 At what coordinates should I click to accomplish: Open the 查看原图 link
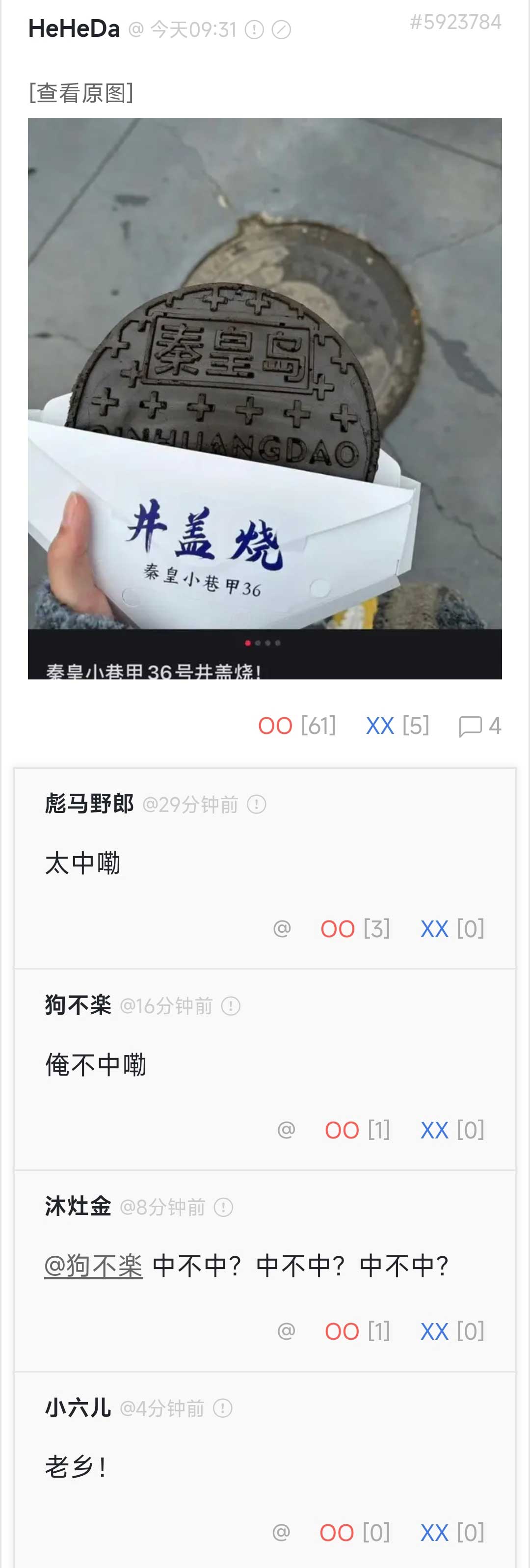coord(81,92)
